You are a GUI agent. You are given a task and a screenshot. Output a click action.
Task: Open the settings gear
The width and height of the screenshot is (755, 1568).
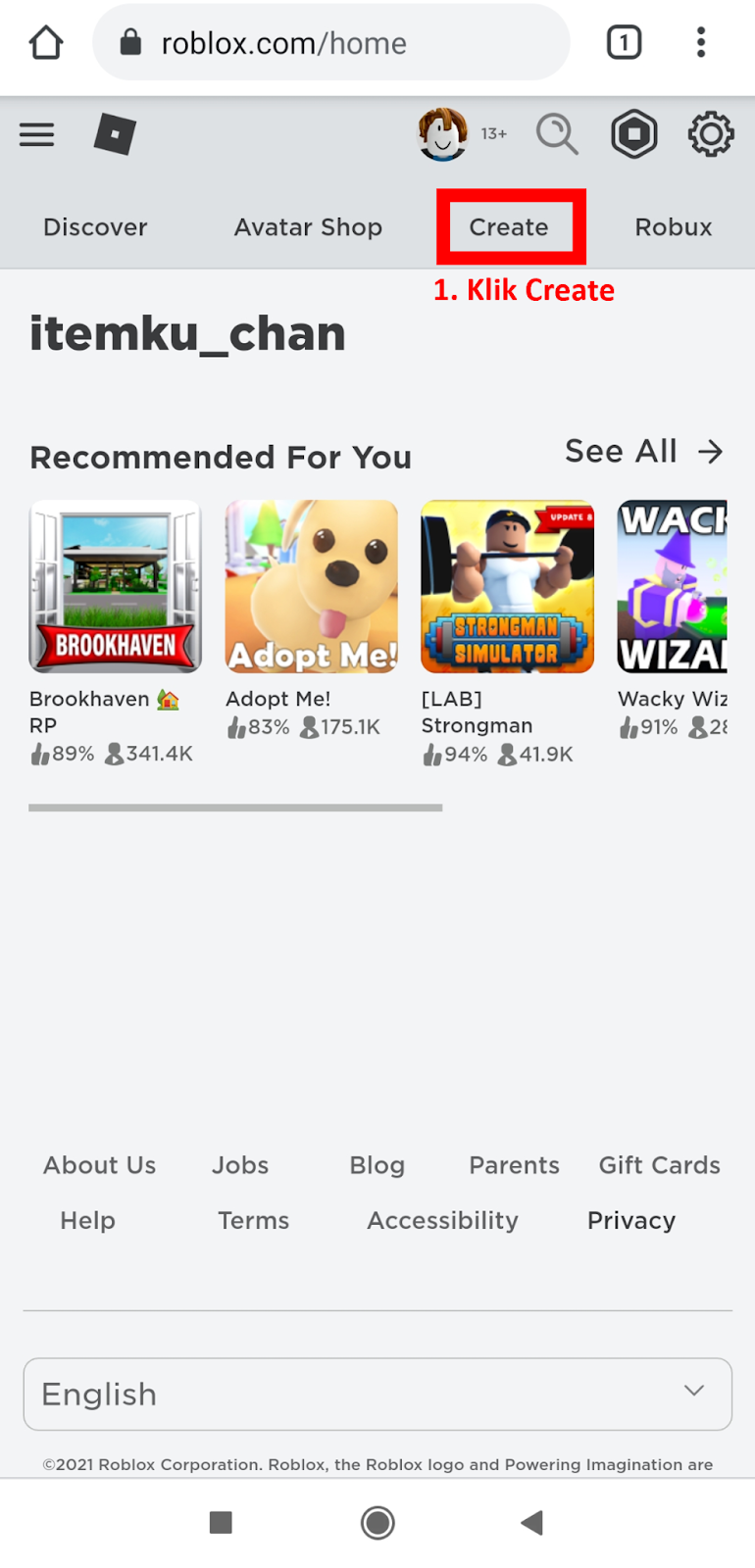point(711,134)
